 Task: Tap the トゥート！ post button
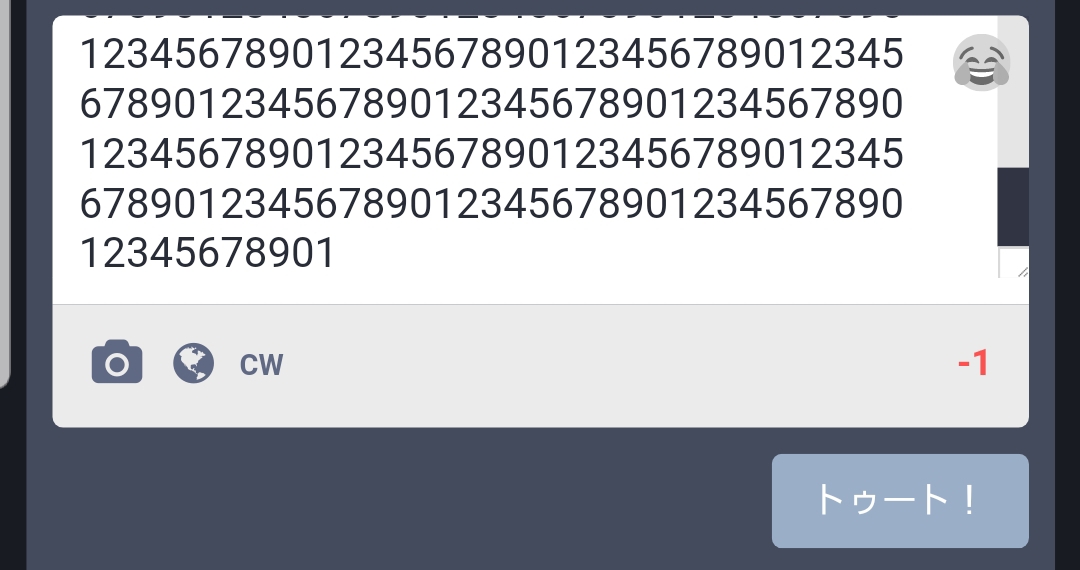899,500
